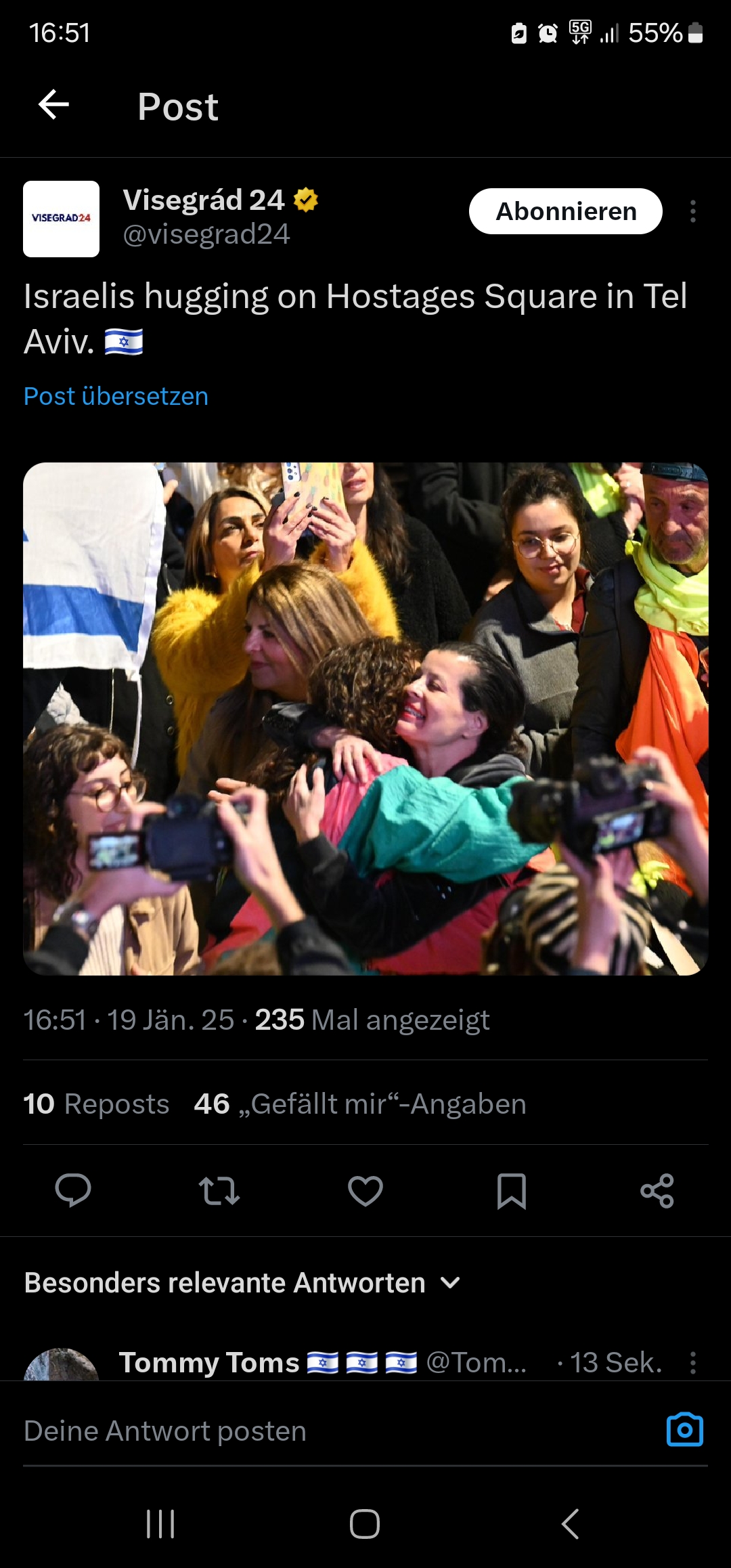Open the overflow menu on Visegrád 24's post
The height and width of the screenshot is (1568, 731).
point(692,211)
